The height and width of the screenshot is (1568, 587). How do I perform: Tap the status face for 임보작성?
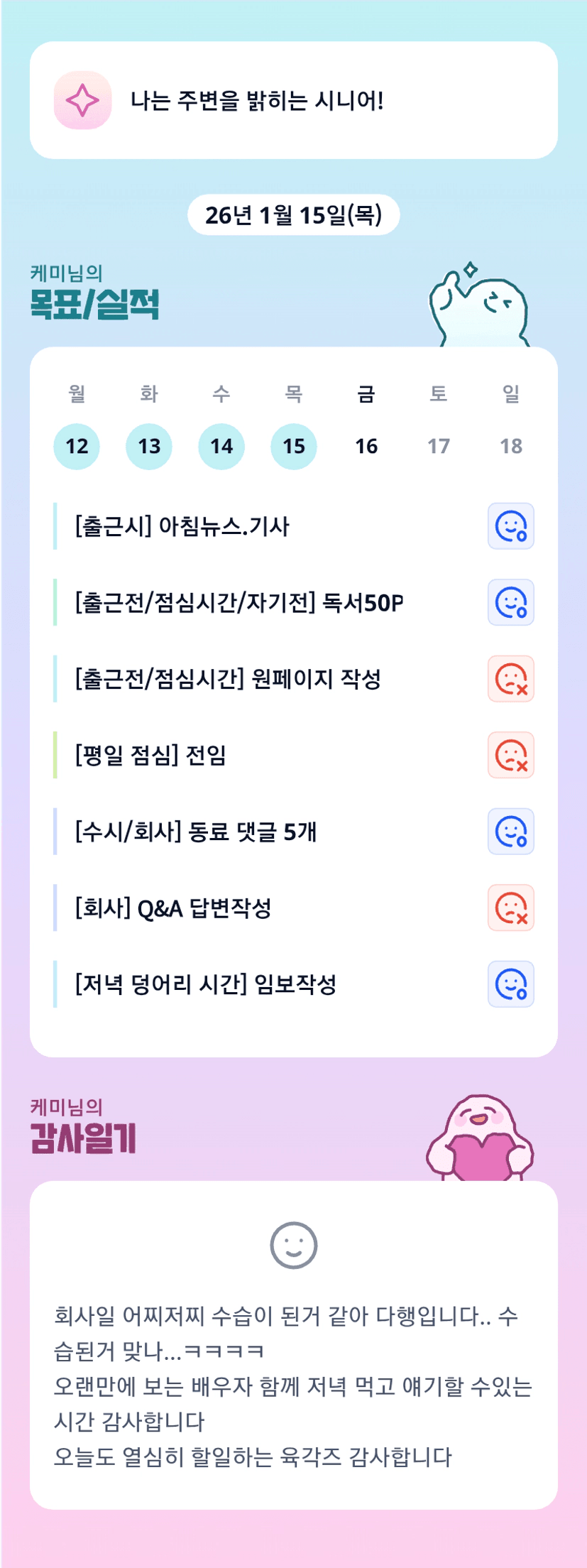pos(510,984)
